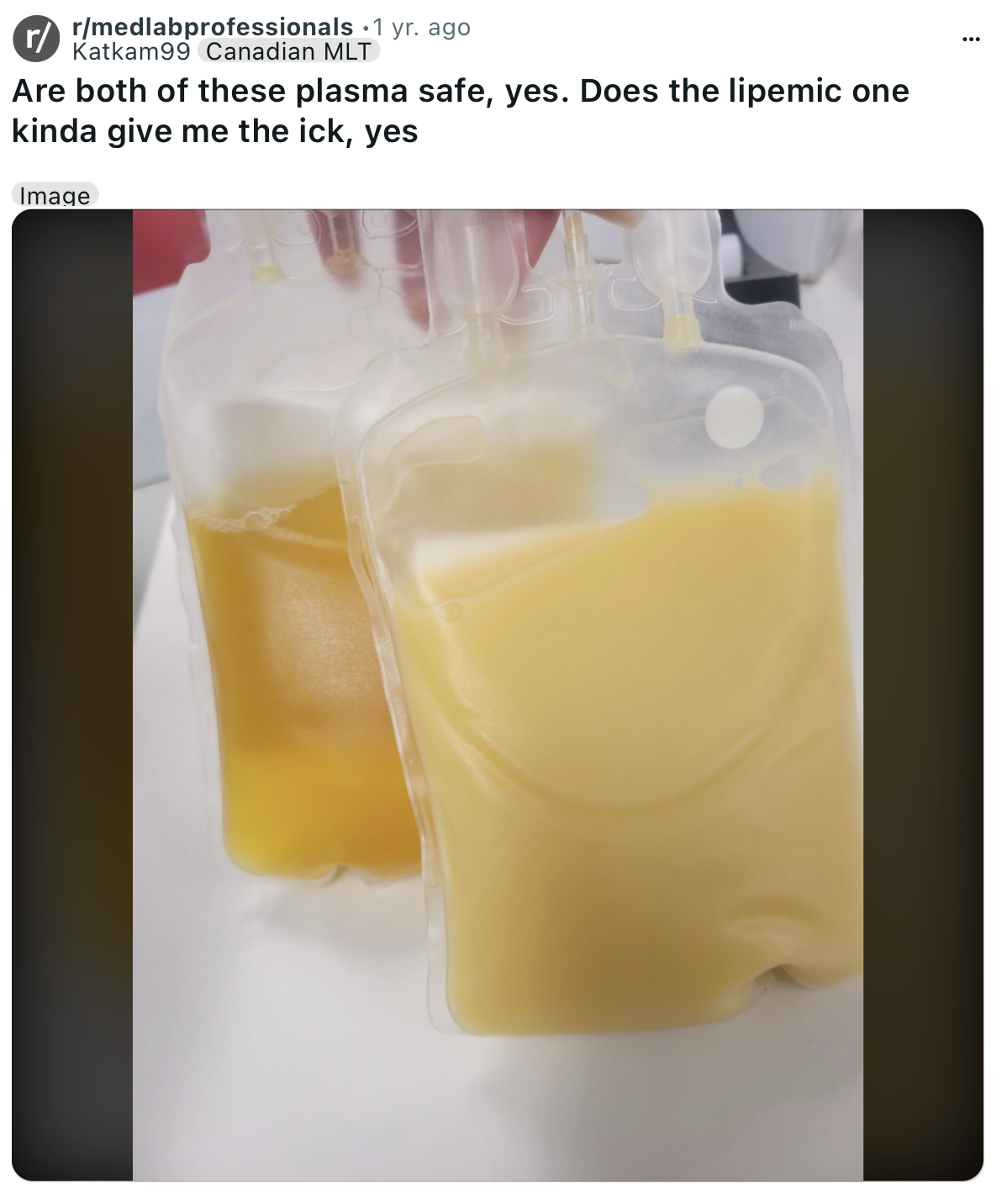
Task: Open the post's overflow menu
Action: pos(972,40)
